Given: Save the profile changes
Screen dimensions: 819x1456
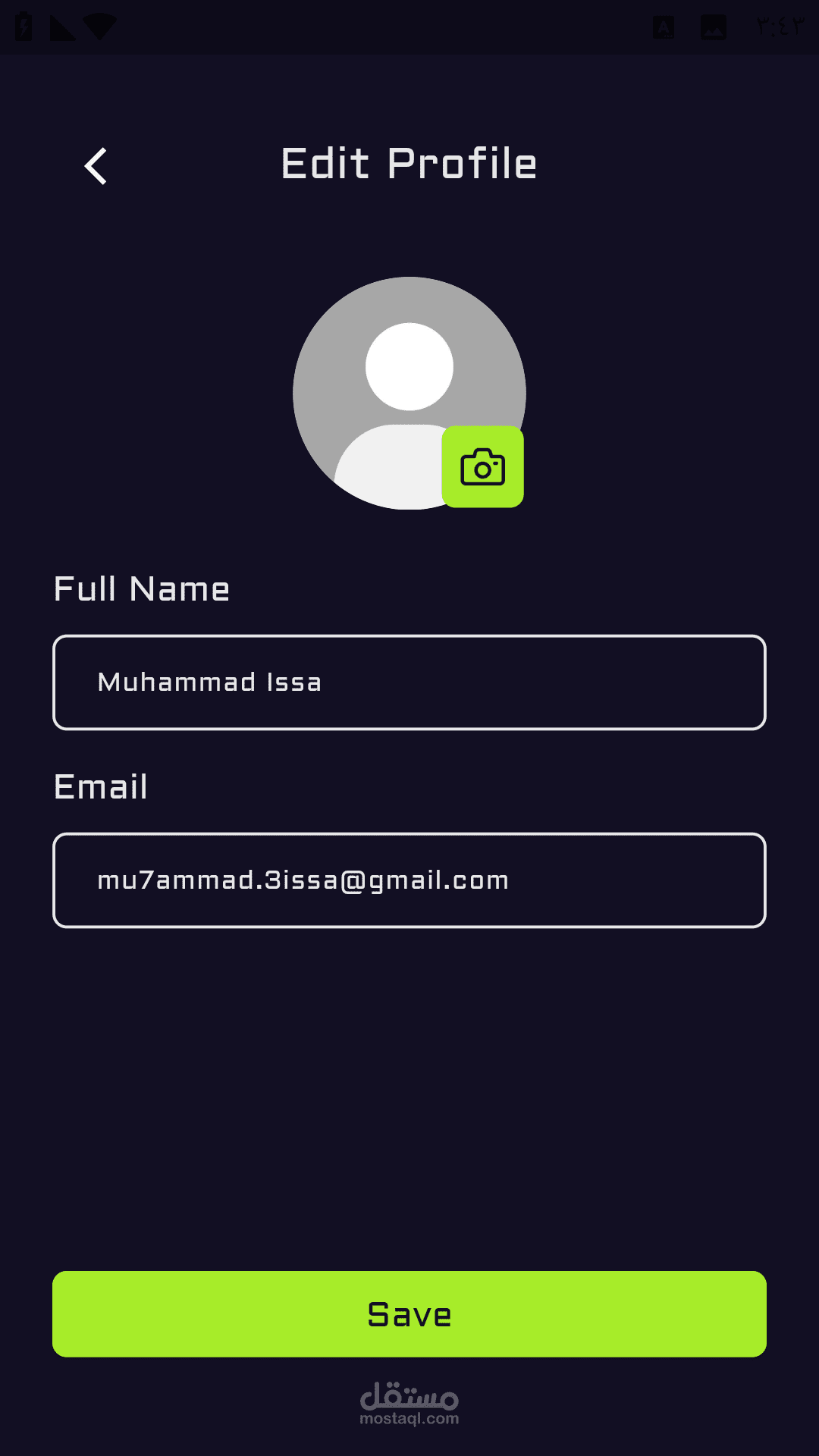Looking at the screenshot, I should 409,1314.
